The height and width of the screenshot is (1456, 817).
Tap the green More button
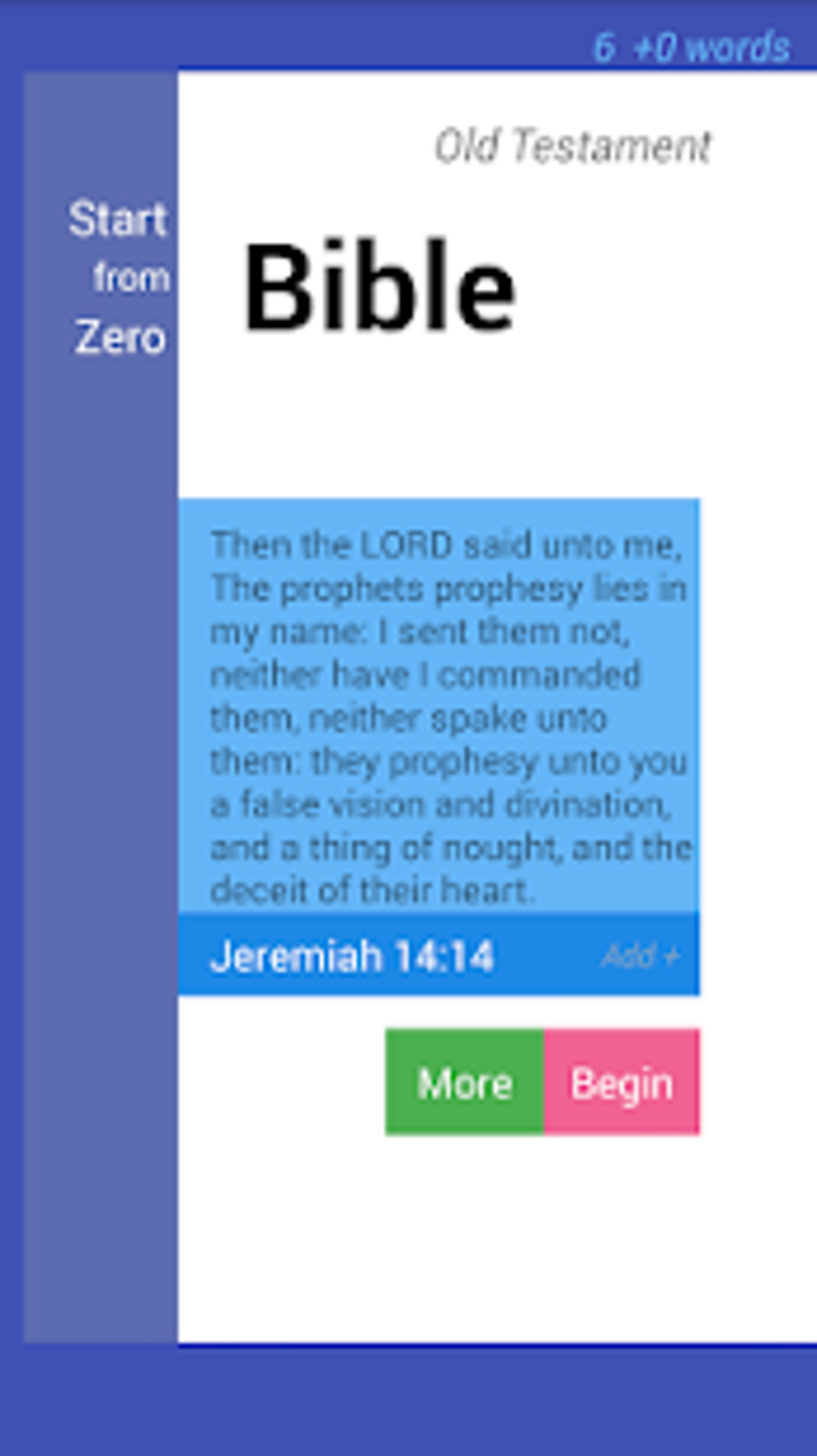pyautogui.click(x=464, y=1083)
